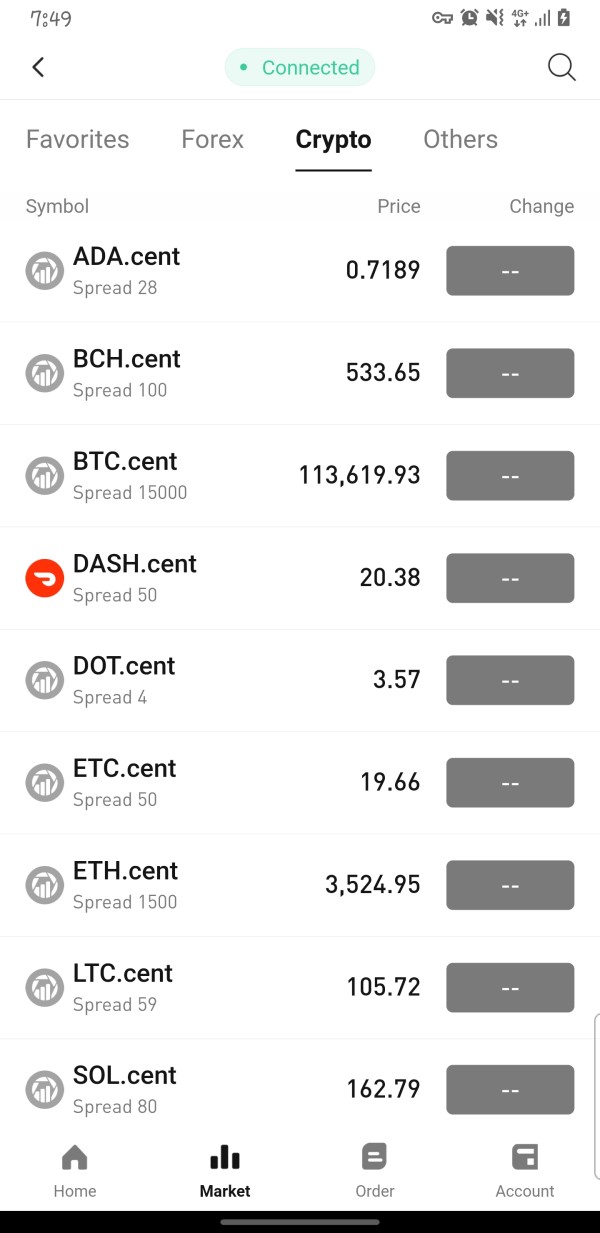The height and width of the screenshot is (1233, 600).
Task: Tap the Connected status chip
Action: (x=300, y=67)
